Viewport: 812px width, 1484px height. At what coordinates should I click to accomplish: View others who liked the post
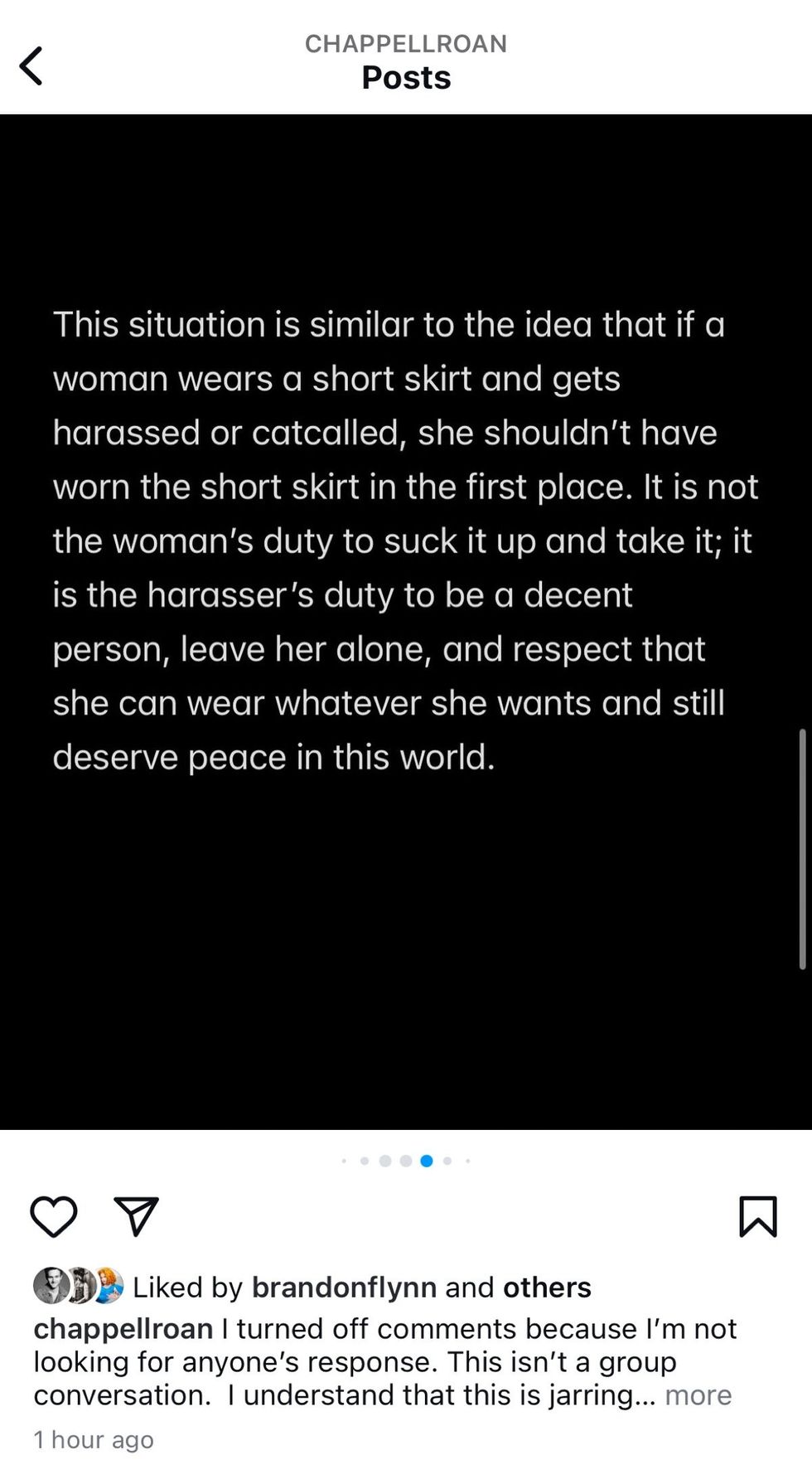(547, 1288)
